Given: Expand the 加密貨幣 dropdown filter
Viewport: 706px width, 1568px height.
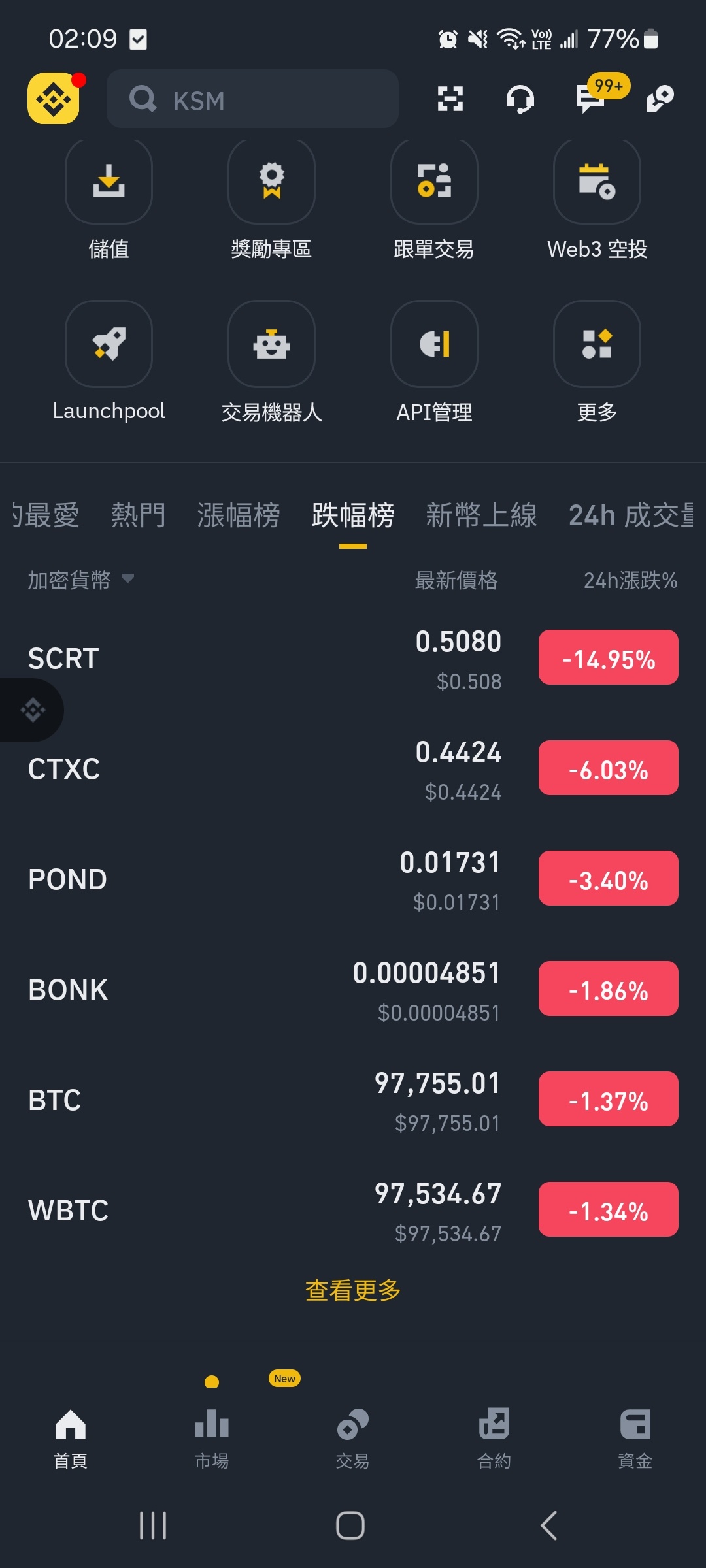Looking at the screenshot, I should 80,580.
